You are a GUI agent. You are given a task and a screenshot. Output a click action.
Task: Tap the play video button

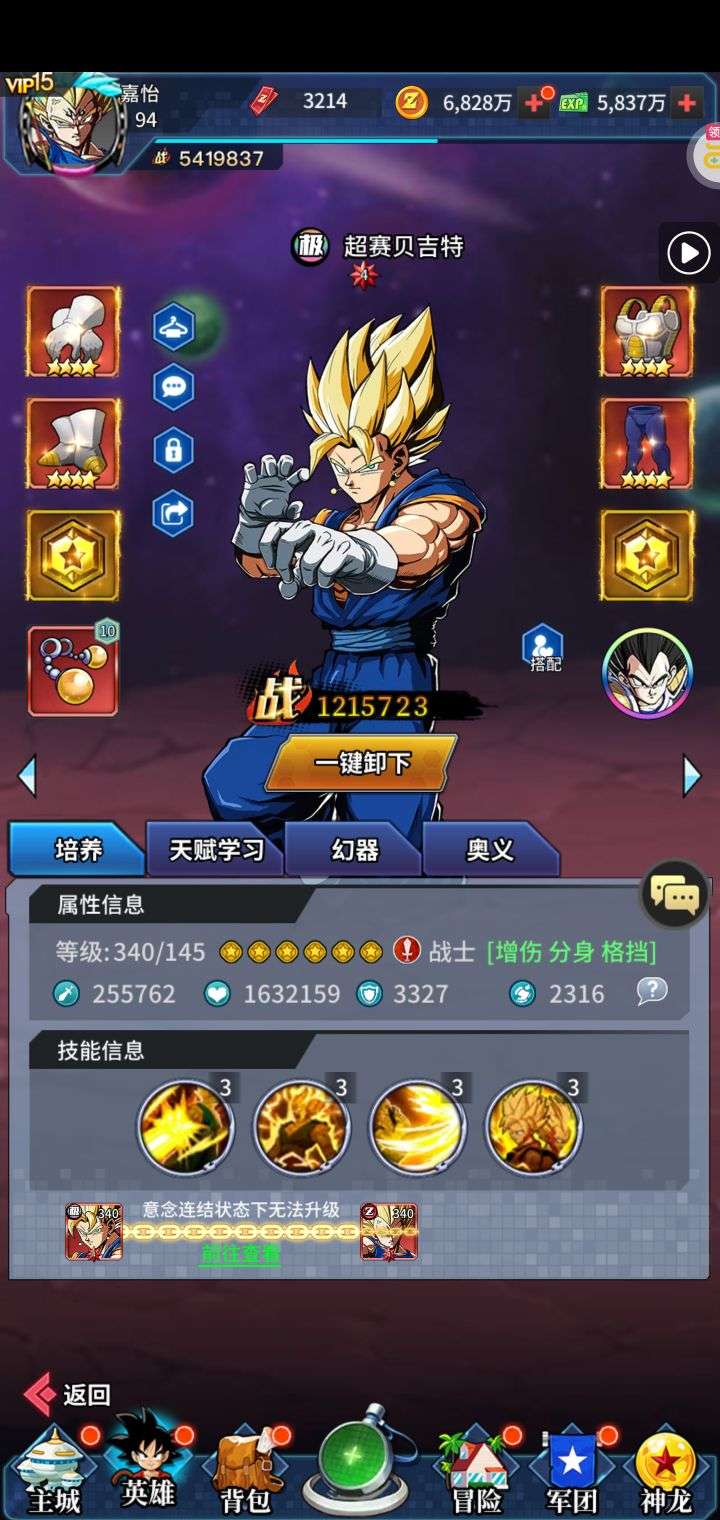pyautogui.click(x=689, y=252)
